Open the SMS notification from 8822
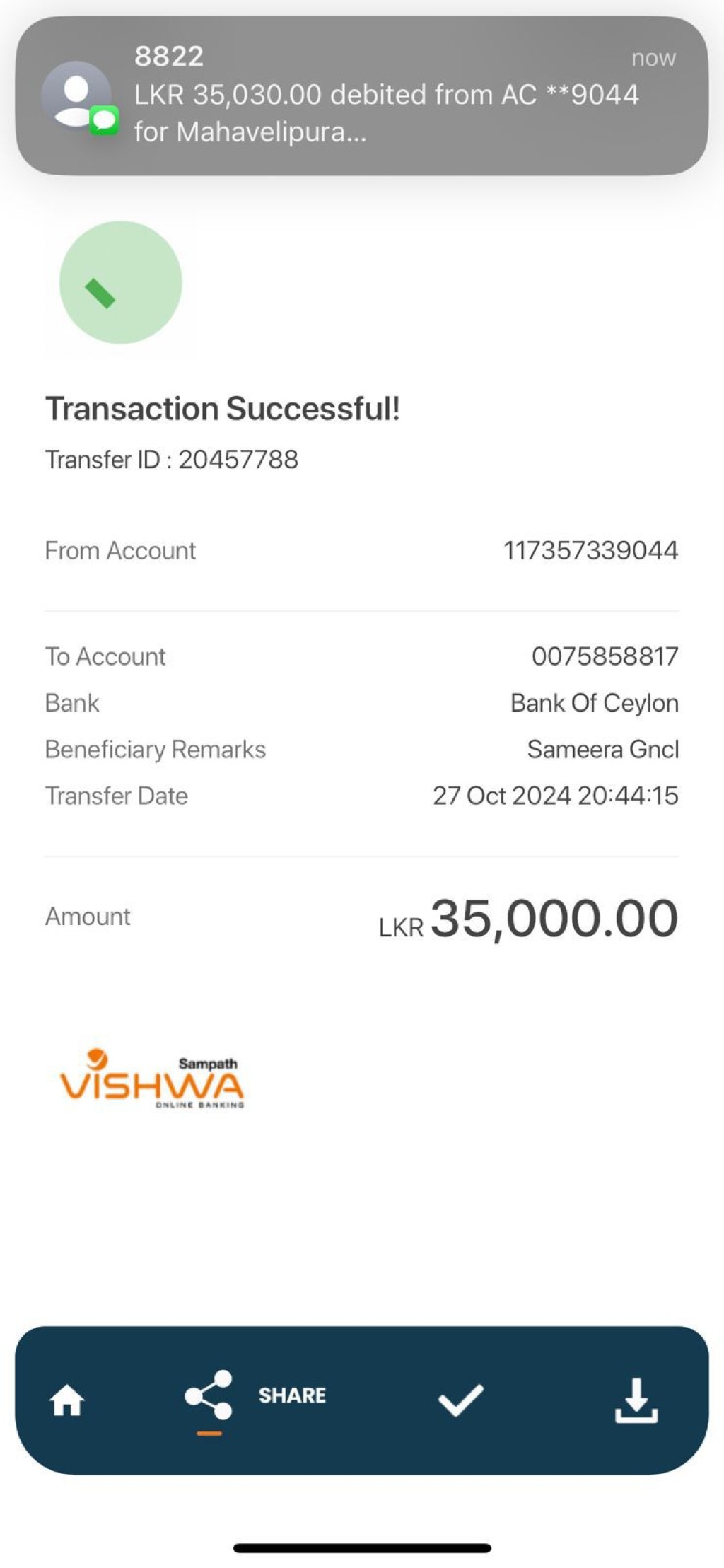Viewport: 724px width, 1568px height. click(362, 95)
